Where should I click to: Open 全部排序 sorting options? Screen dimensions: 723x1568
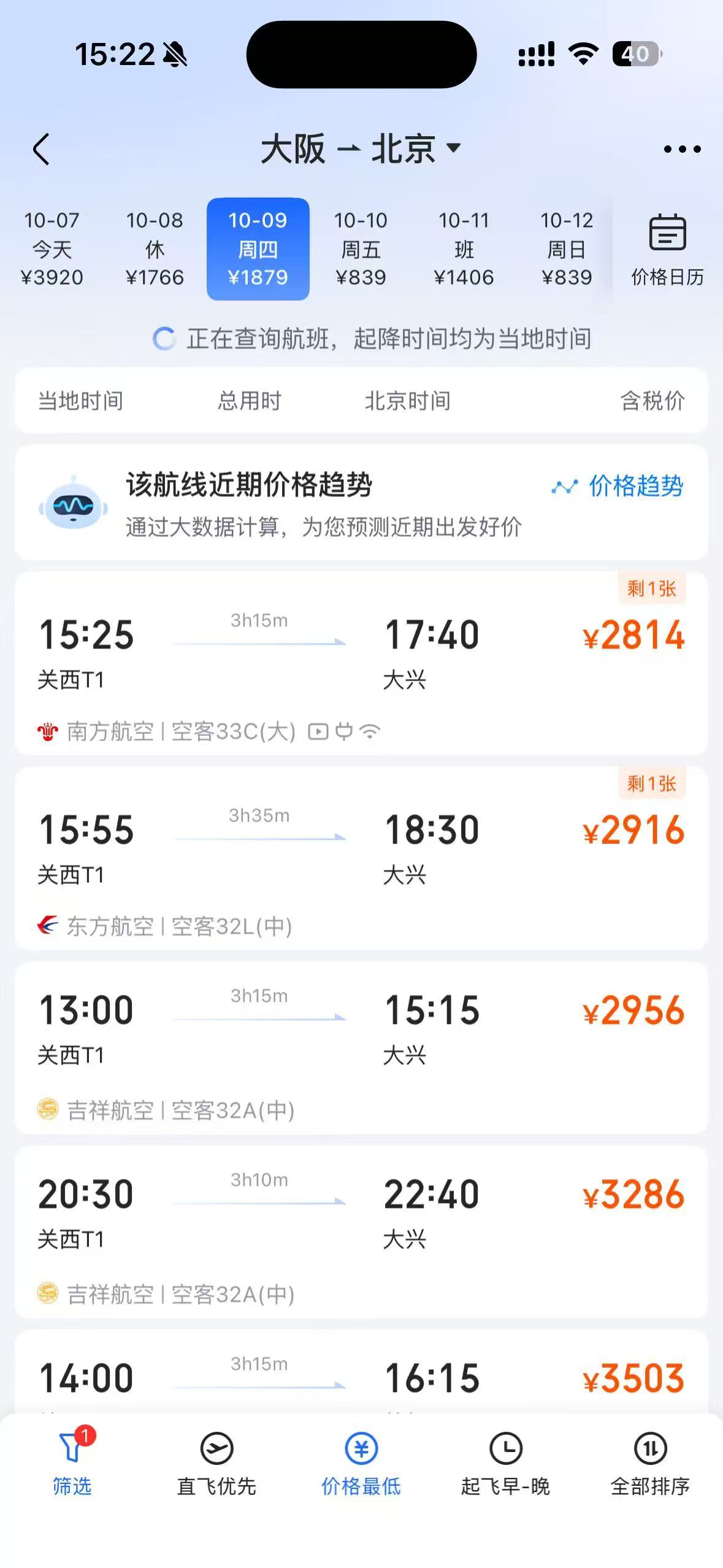[x=650, y=1464]
